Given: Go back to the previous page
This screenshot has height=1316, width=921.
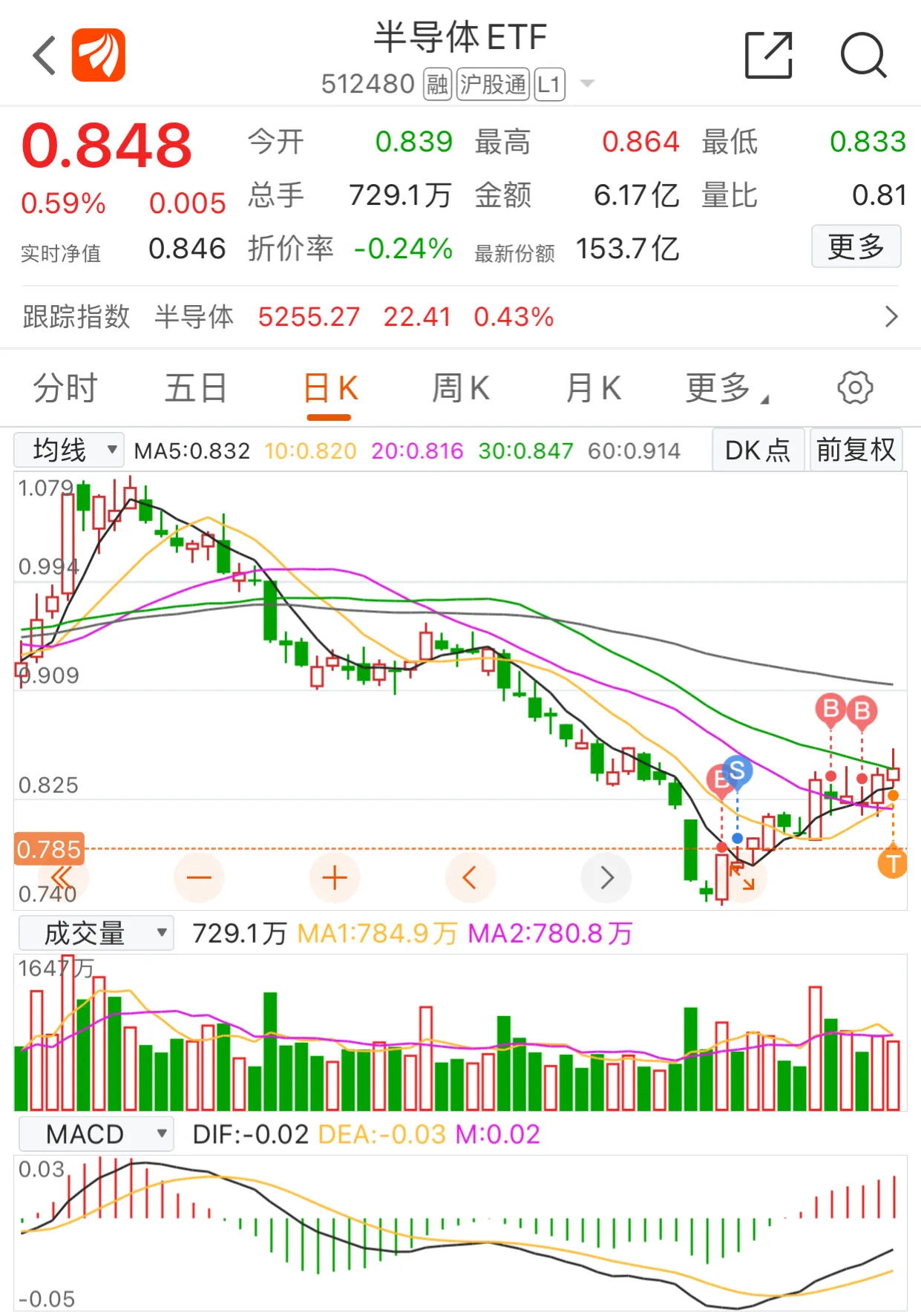Looking at the screenshot, I should [x=45, y=56].
